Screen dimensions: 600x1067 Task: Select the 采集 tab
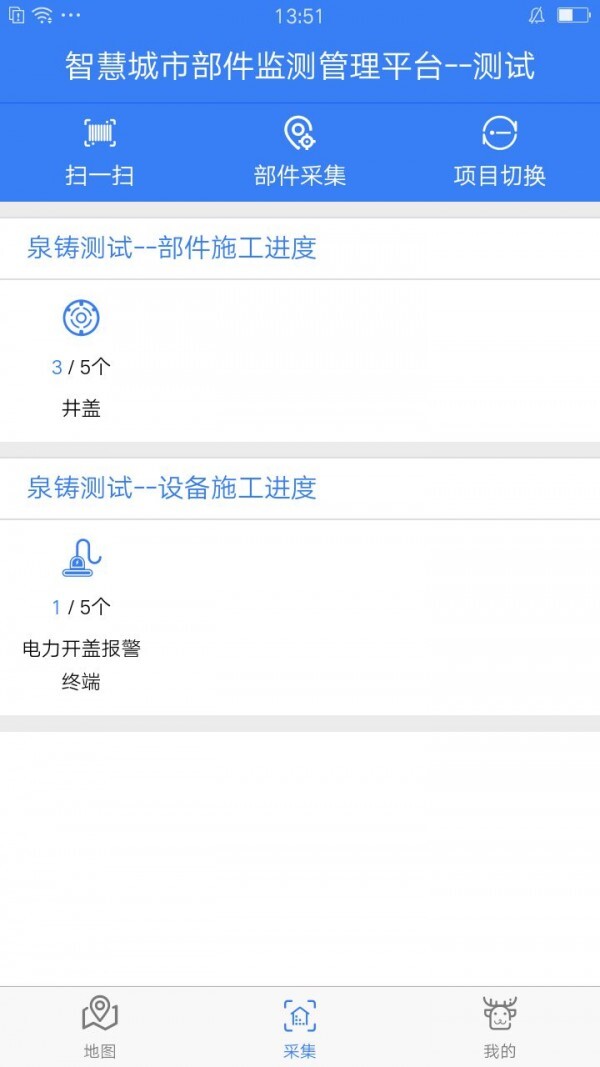click(x=300, y=1027)
